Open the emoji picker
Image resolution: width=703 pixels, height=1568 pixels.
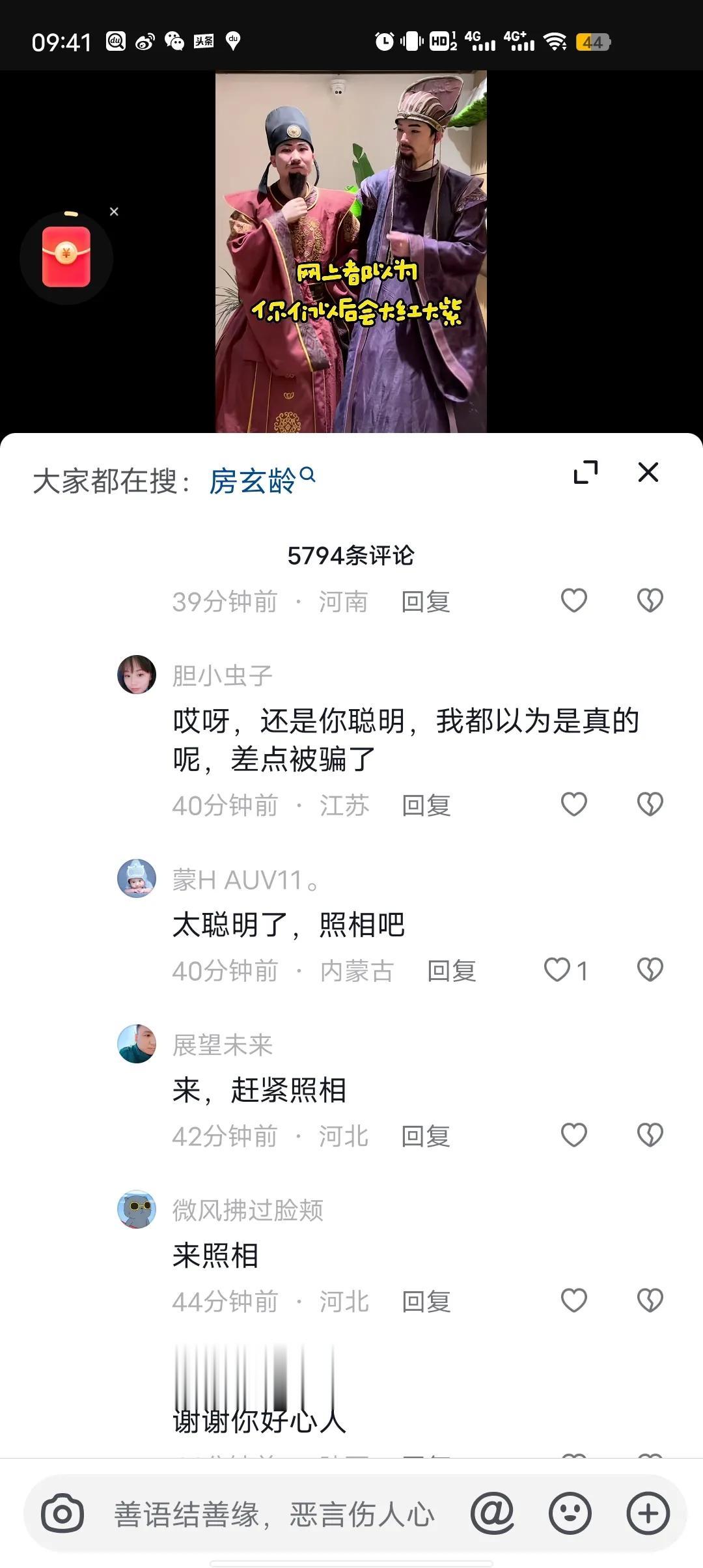coord(570,1513)
